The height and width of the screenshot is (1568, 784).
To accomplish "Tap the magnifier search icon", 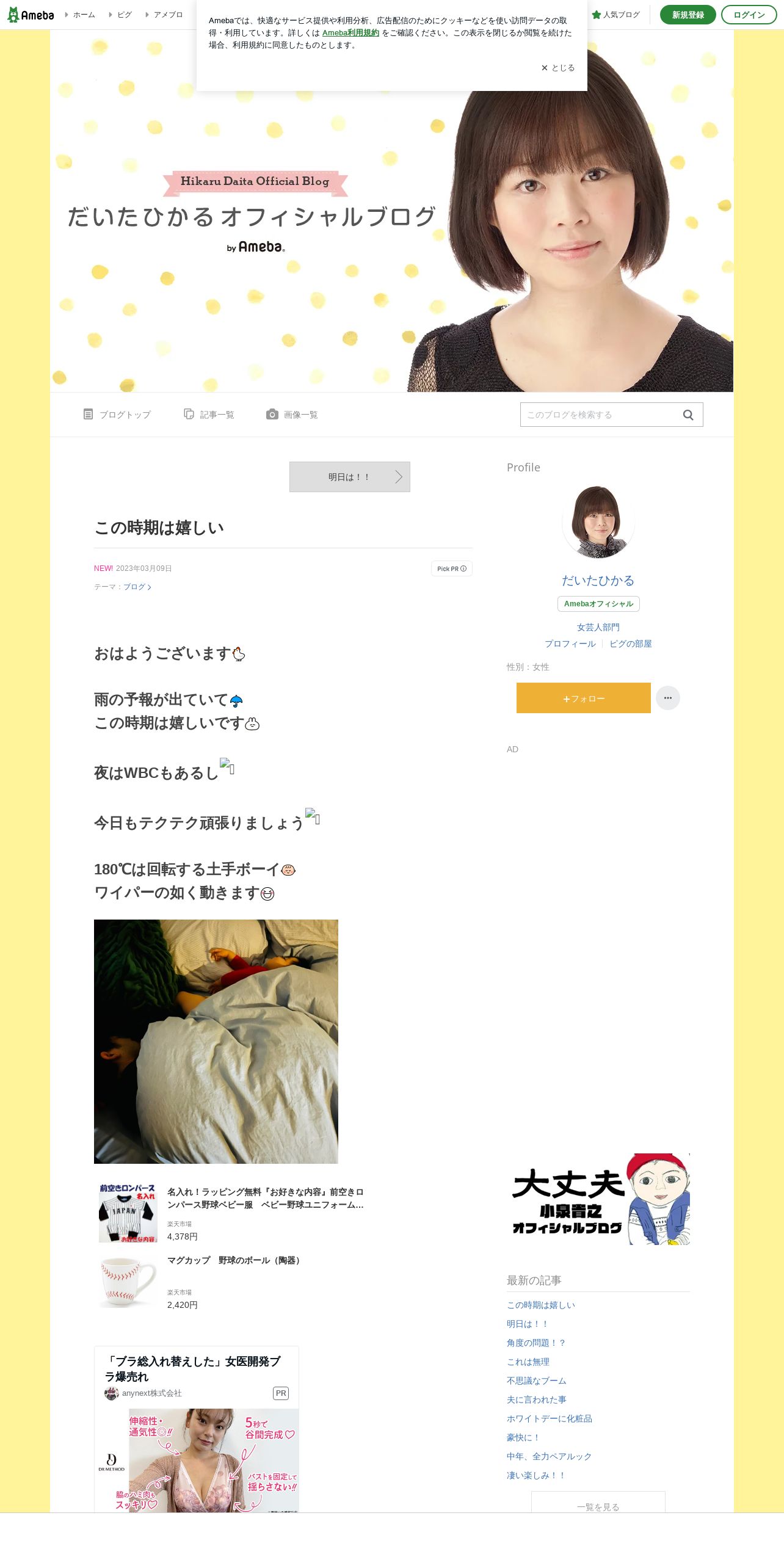I will [x=688, y=415].
